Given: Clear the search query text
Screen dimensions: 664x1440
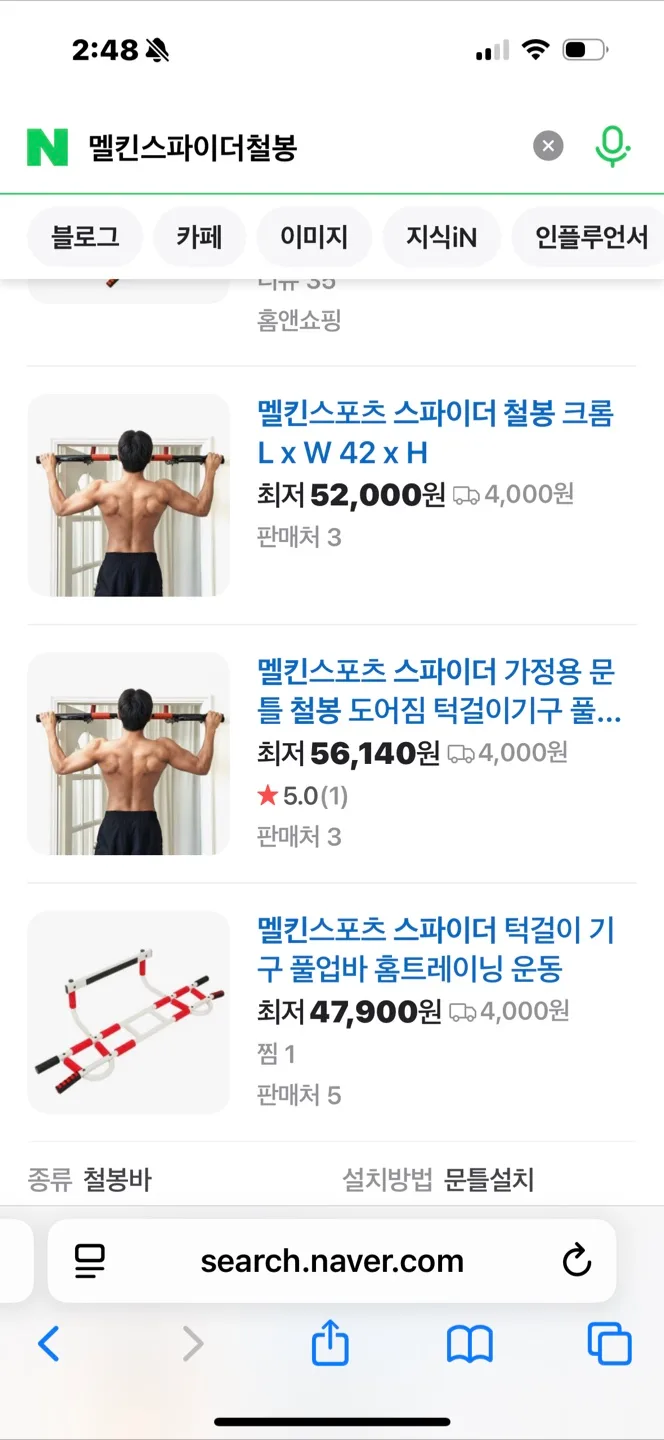Looking at the screenshot, I should (547, 147).
